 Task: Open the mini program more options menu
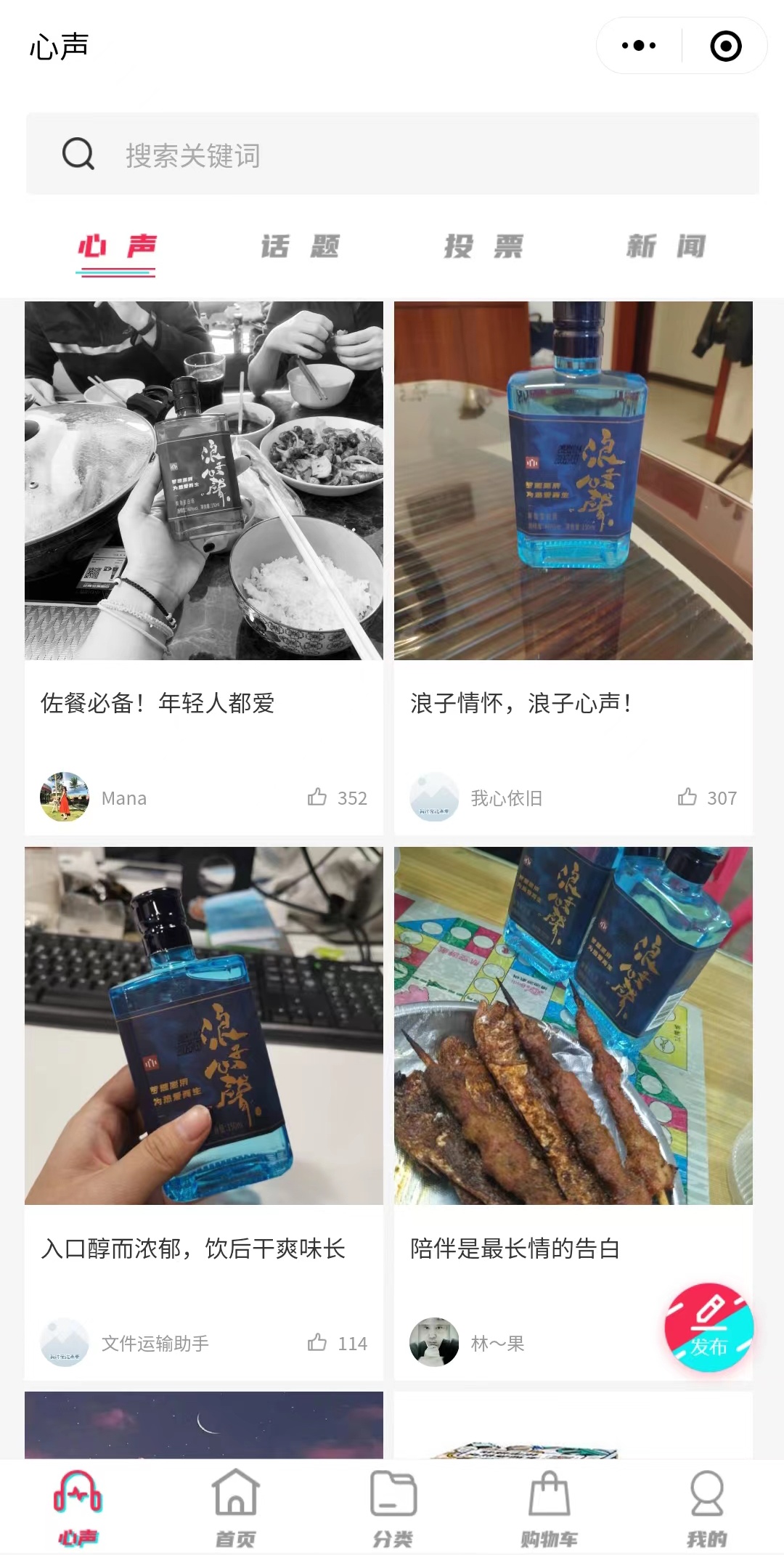639,46
